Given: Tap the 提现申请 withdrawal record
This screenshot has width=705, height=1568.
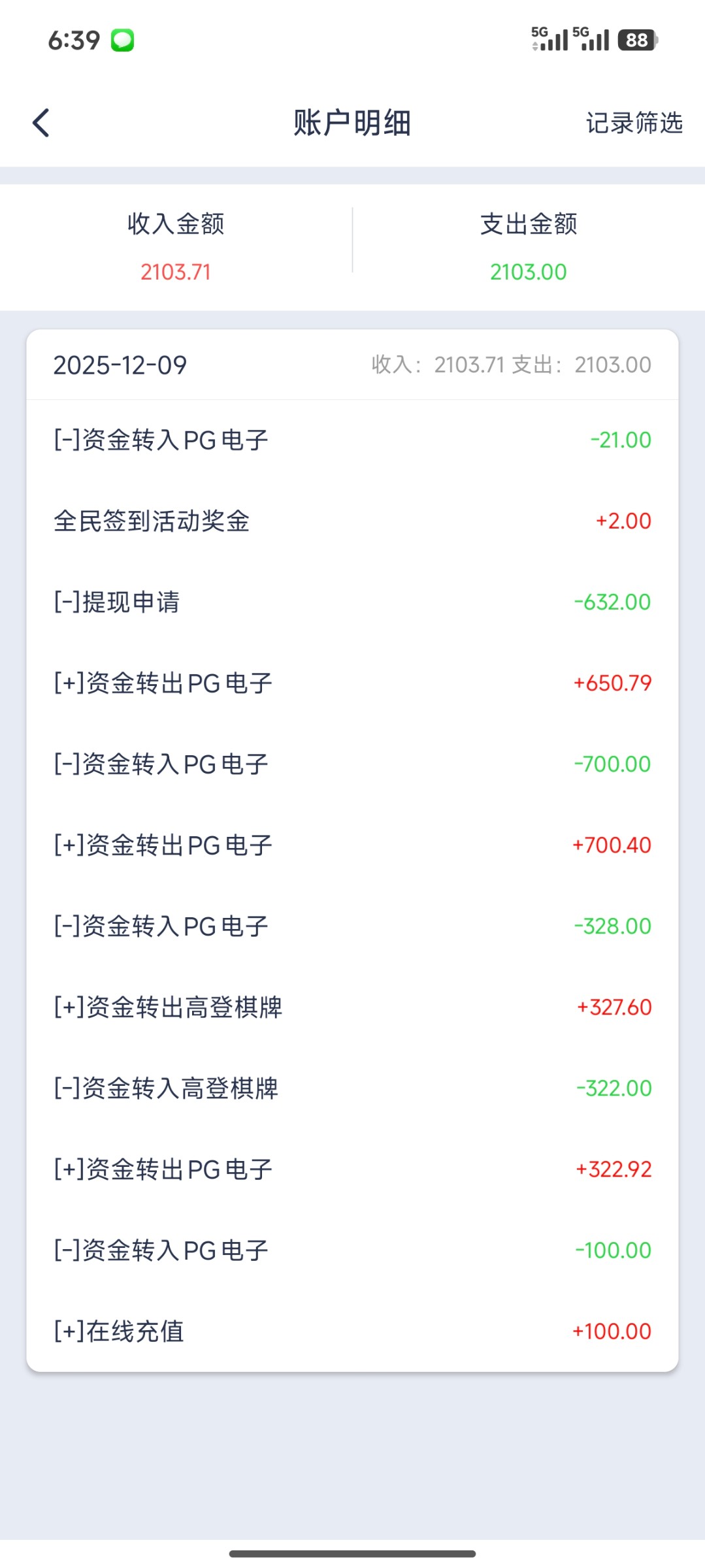Looking at the screenshot, I should [353, 602].
